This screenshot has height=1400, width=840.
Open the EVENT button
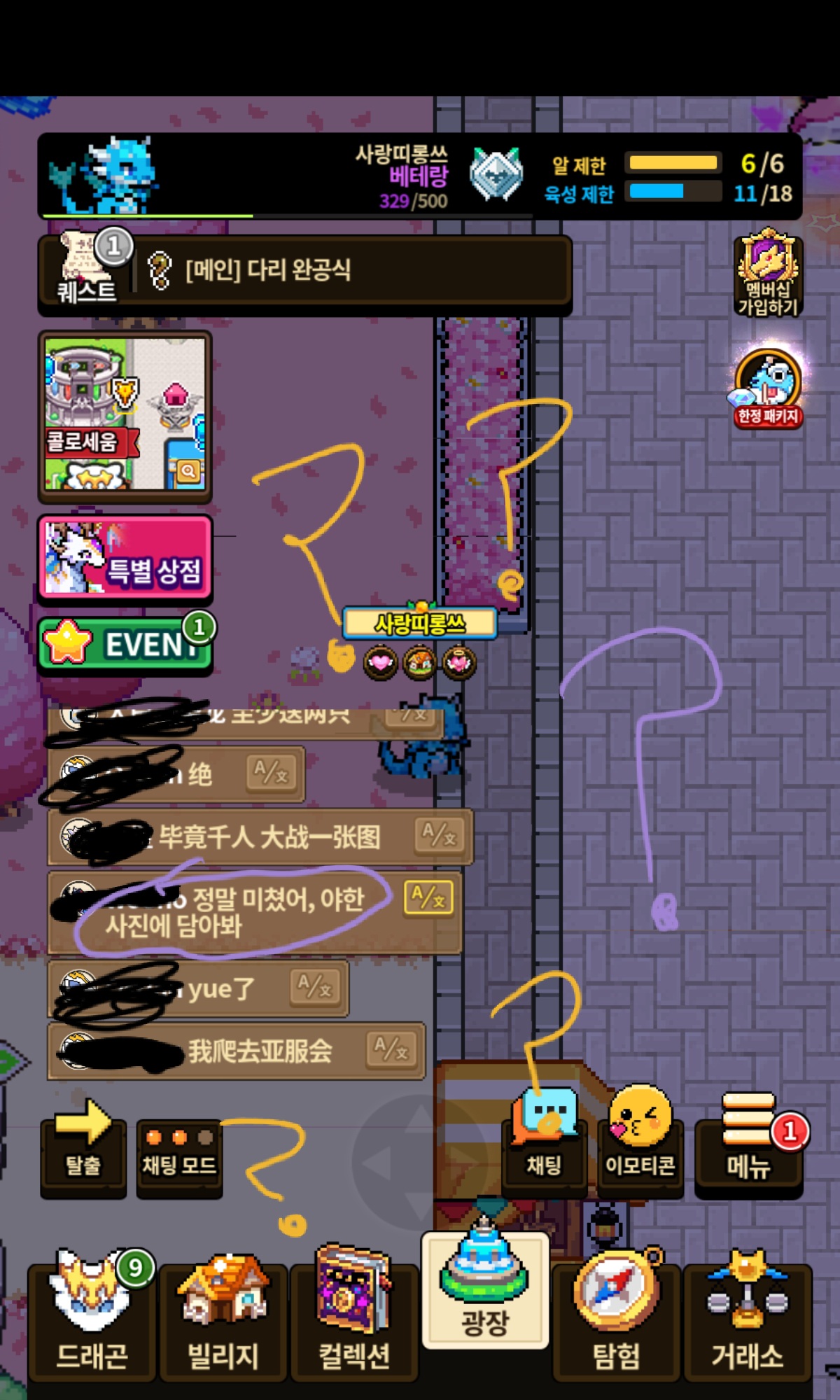click(125, 644)
